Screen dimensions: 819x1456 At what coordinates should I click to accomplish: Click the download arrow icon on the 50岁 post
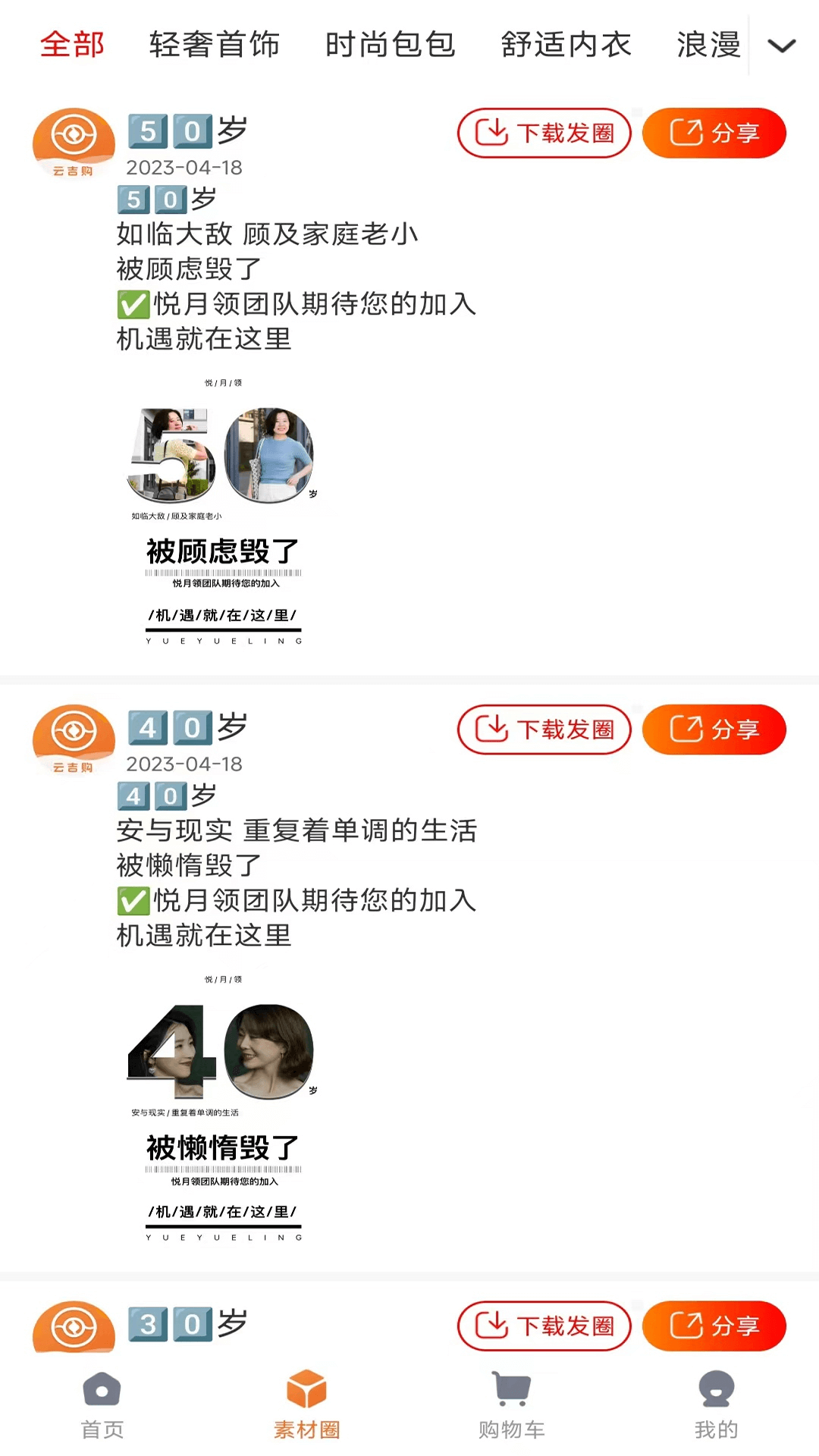point(493,132)
